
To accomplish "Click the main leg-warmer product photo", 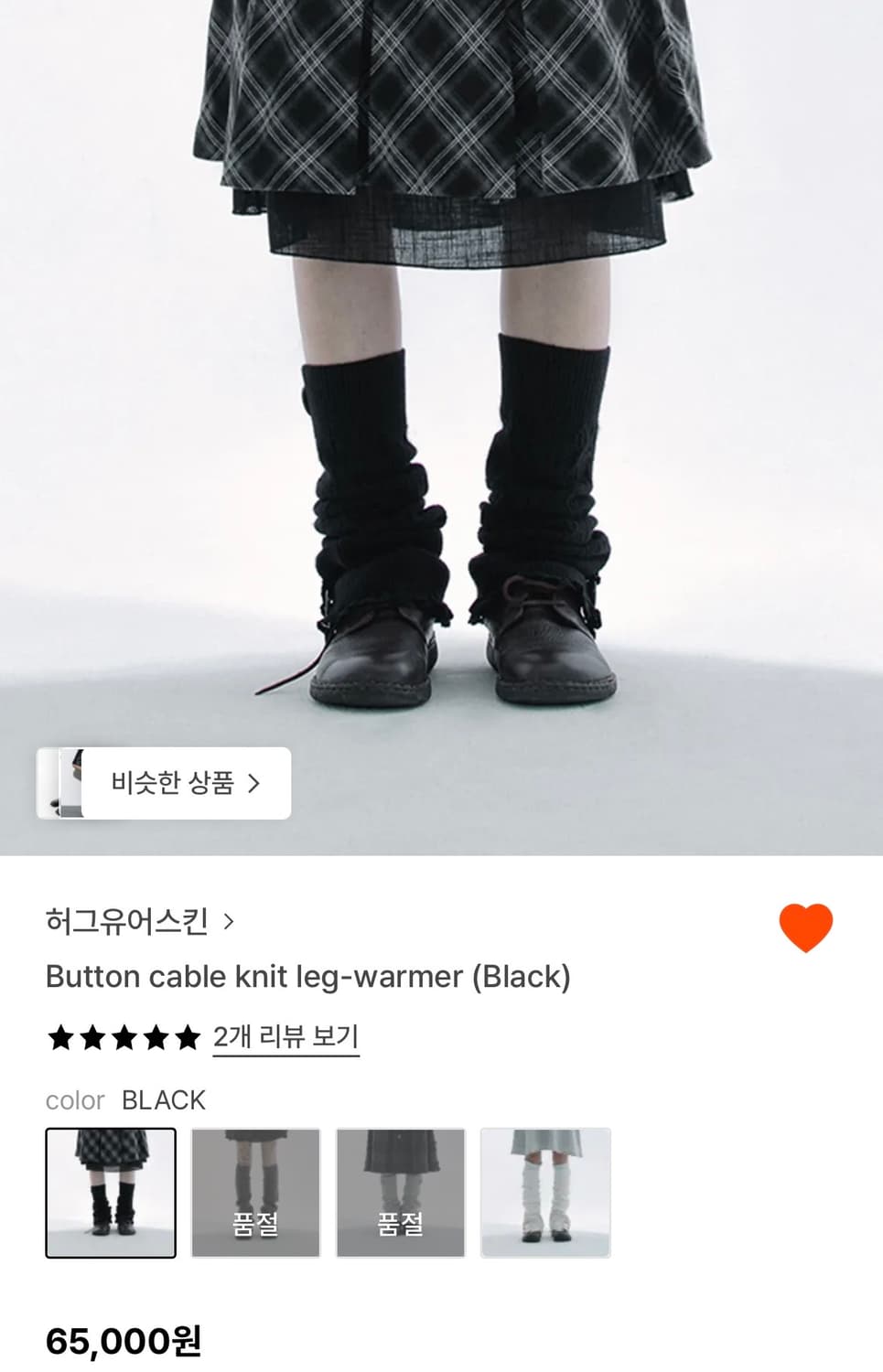I will pos(441,412).
